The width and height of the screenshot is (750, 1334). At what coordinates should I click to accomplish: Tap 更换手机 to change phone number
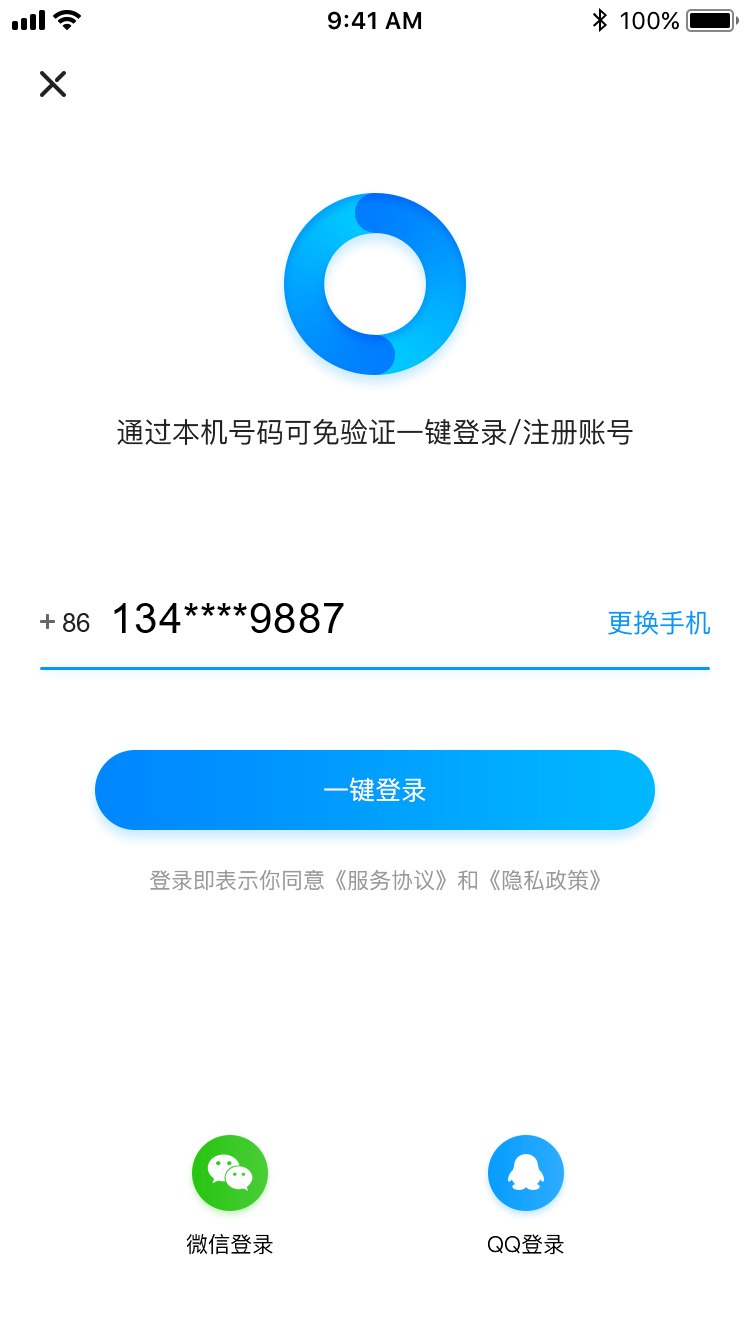point(659,623)
